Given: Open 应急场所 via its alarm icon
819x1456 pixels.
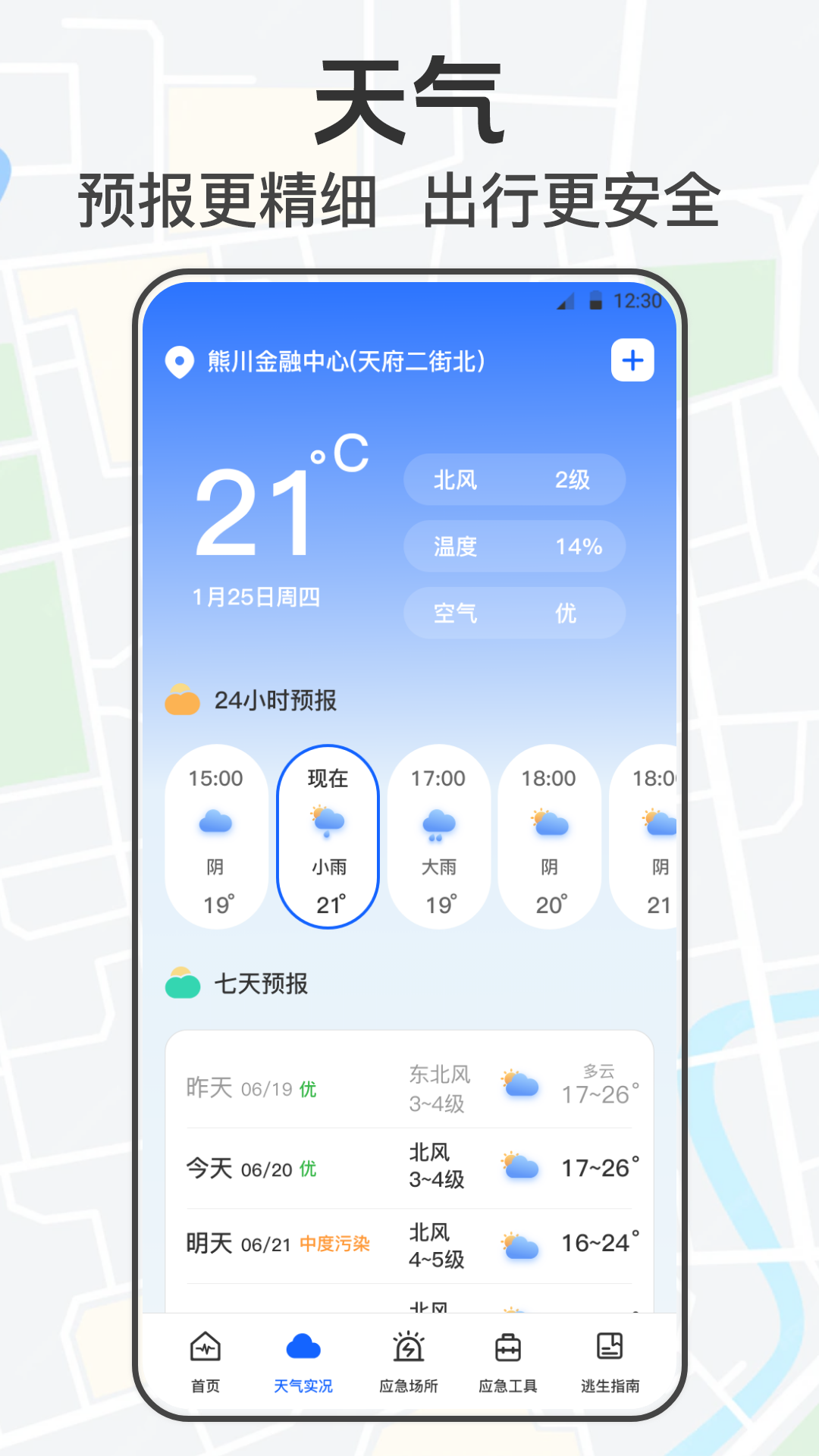Looking at the screenshot, I should (x=408, y=1345).
